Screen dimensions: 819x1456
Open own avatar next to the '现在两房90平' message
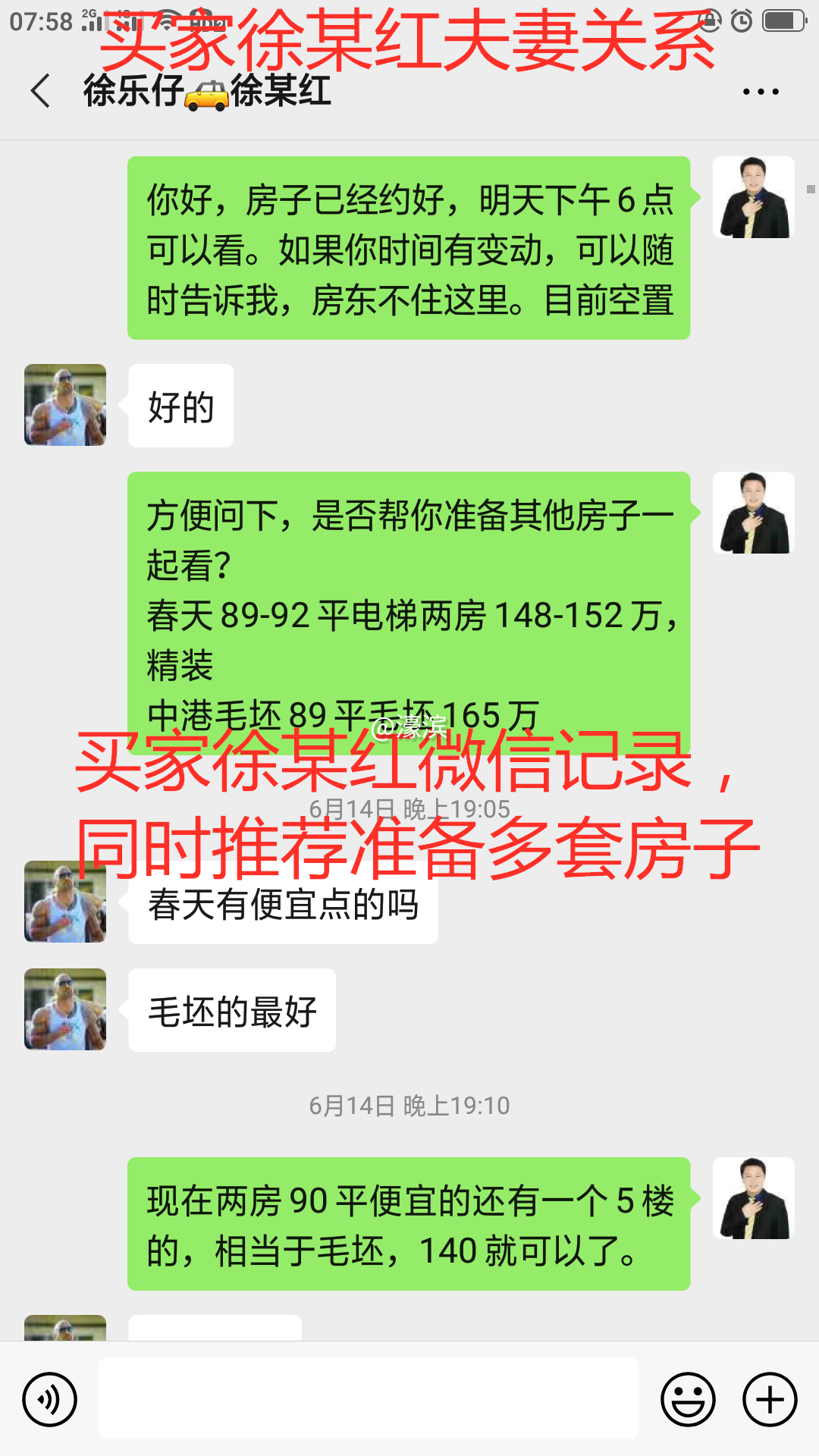click(x=753, y=1198)
